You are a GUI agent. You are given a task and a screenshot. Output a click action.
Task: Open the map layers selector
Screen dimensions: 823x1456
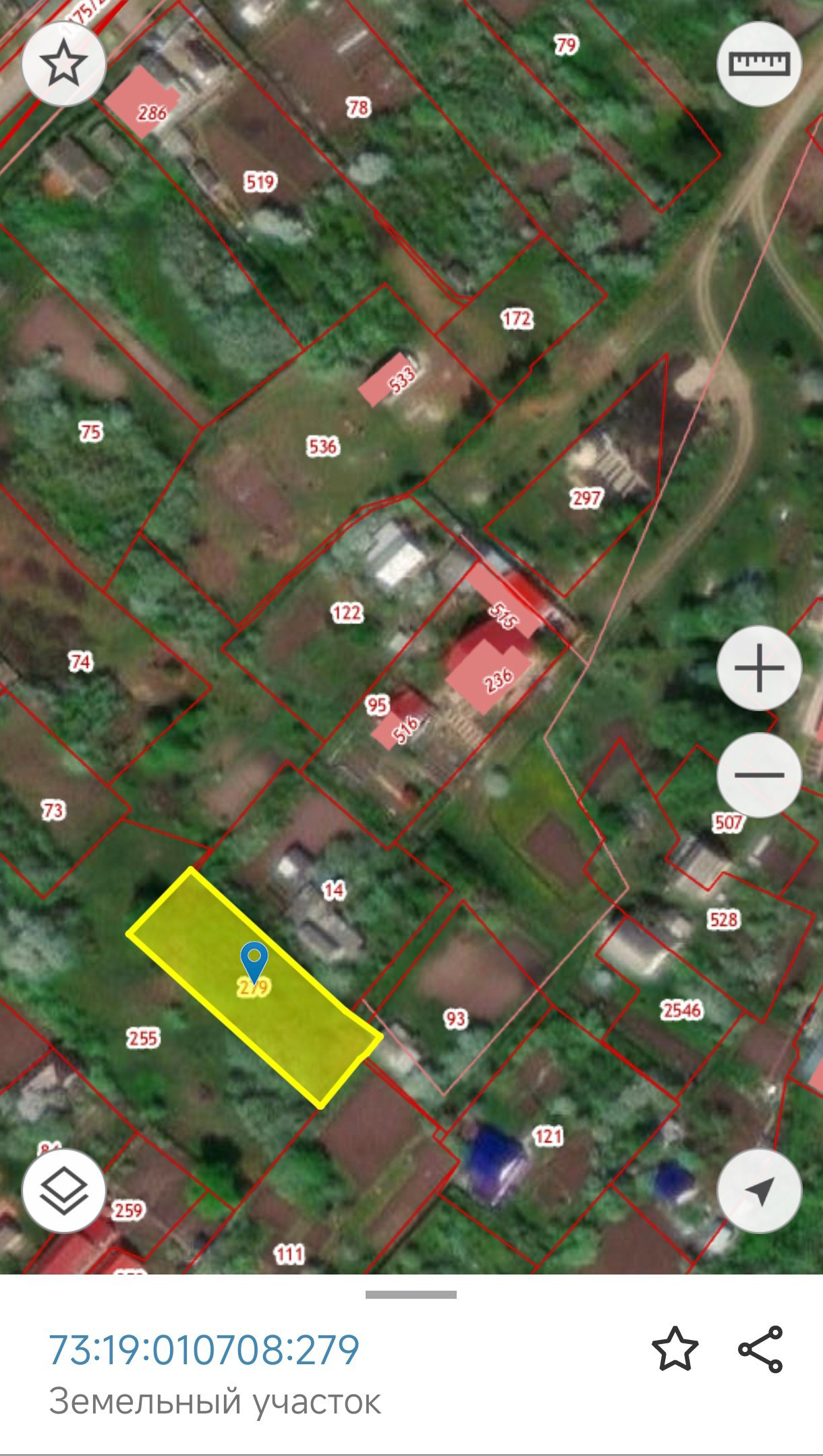point(63,1191)
